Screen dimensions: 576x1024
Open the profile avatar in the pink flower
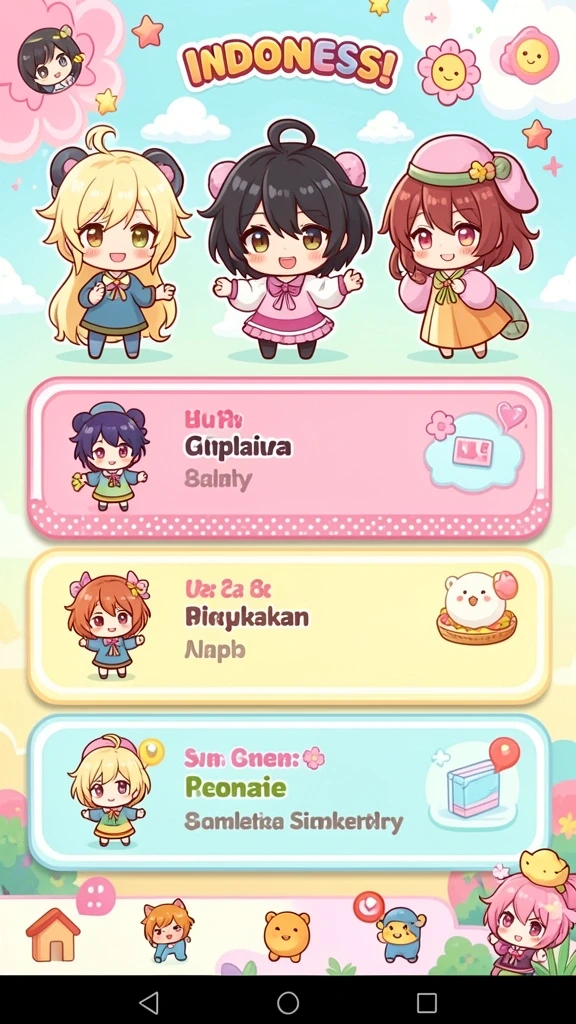(51, 59)
